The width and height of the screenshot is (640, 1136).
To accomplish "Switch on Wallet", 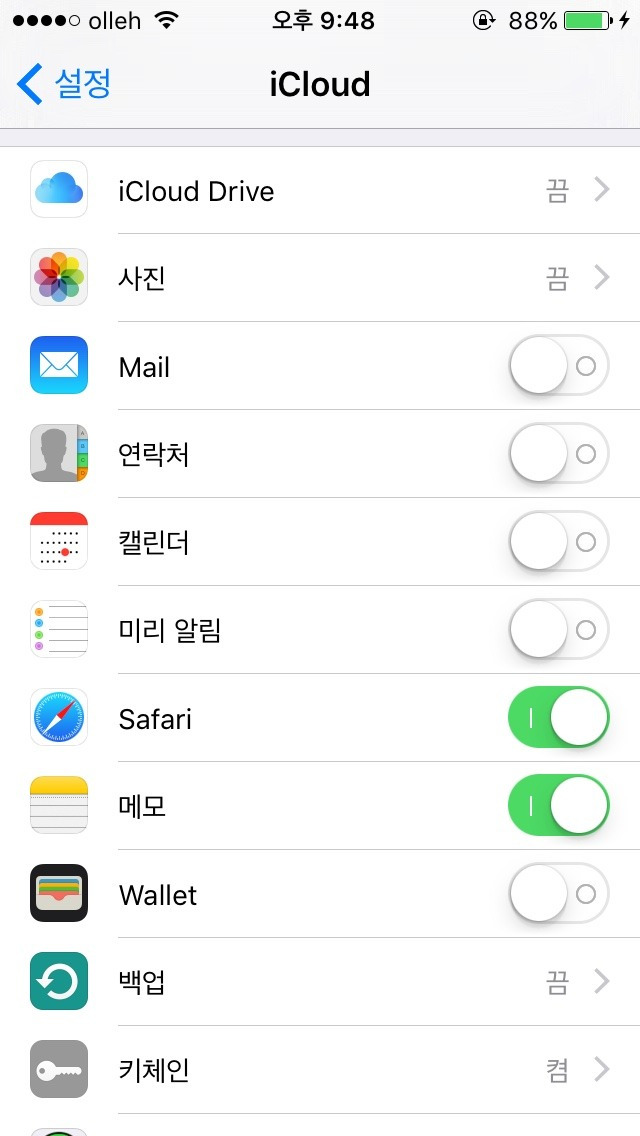I will 559,894.
